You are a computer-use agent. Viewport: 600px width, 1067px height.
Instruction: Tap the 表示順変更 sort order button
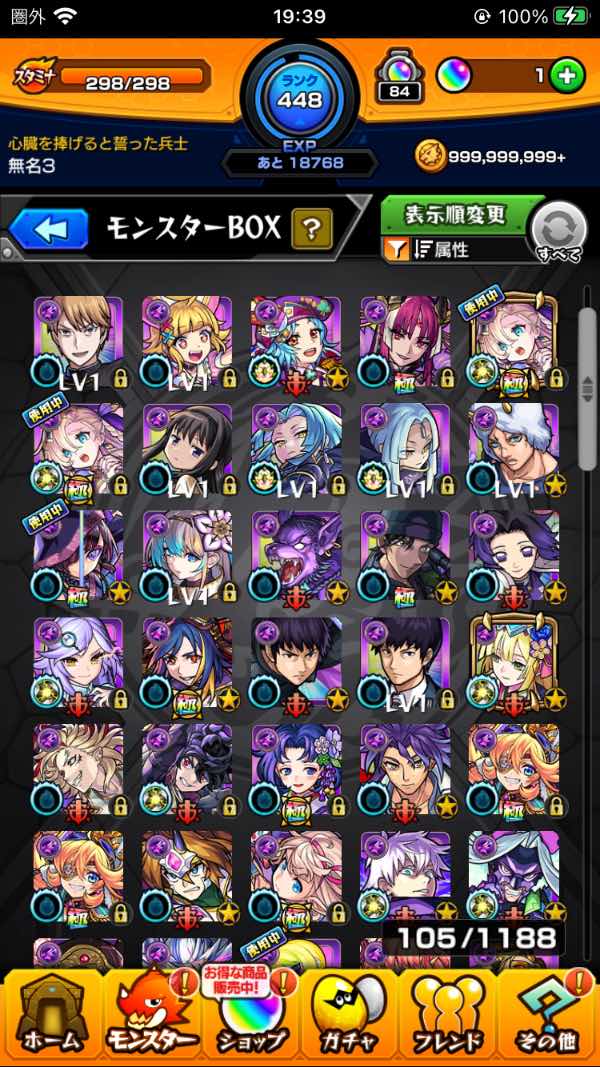click(455, 215)
